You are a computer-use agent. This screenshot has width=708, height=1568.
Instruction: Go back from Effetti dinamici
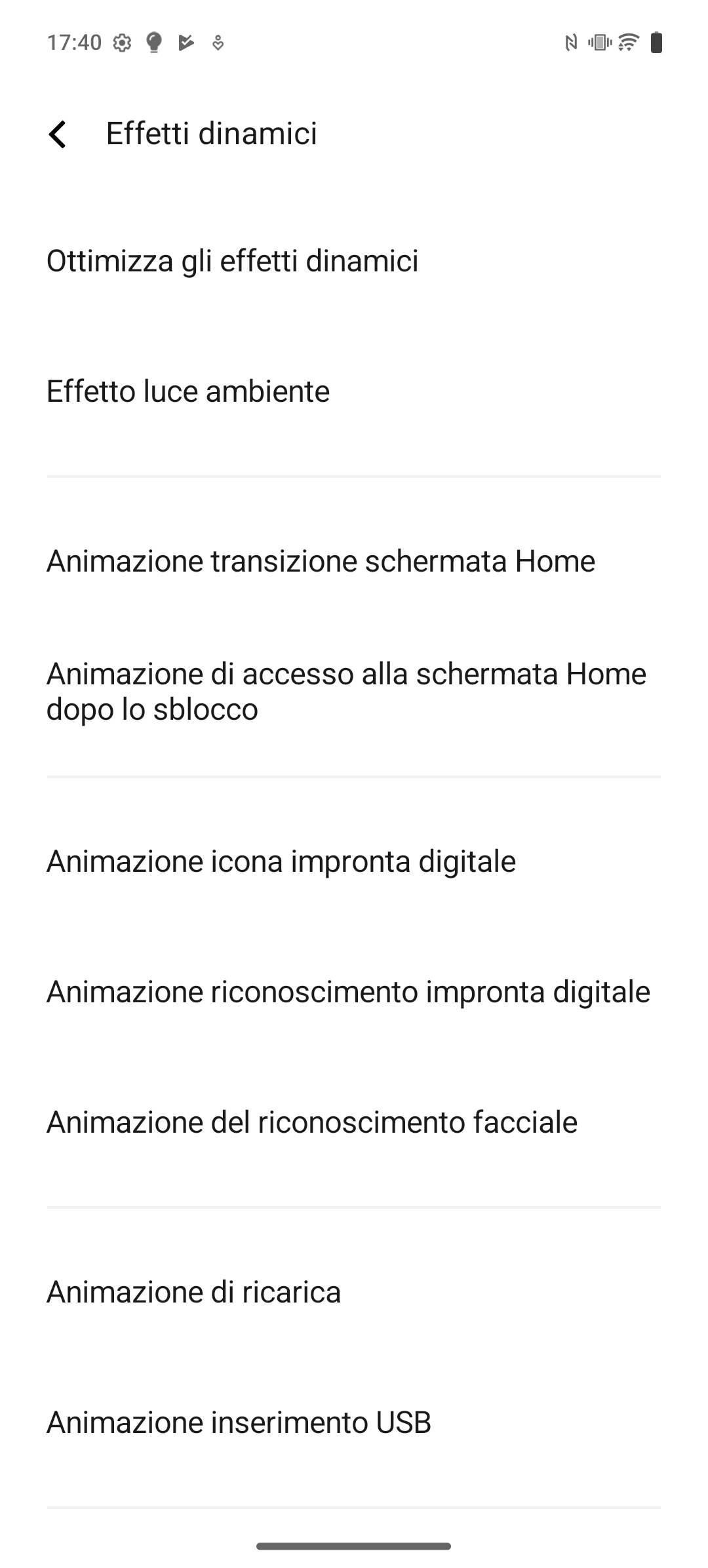click(58, 134)
